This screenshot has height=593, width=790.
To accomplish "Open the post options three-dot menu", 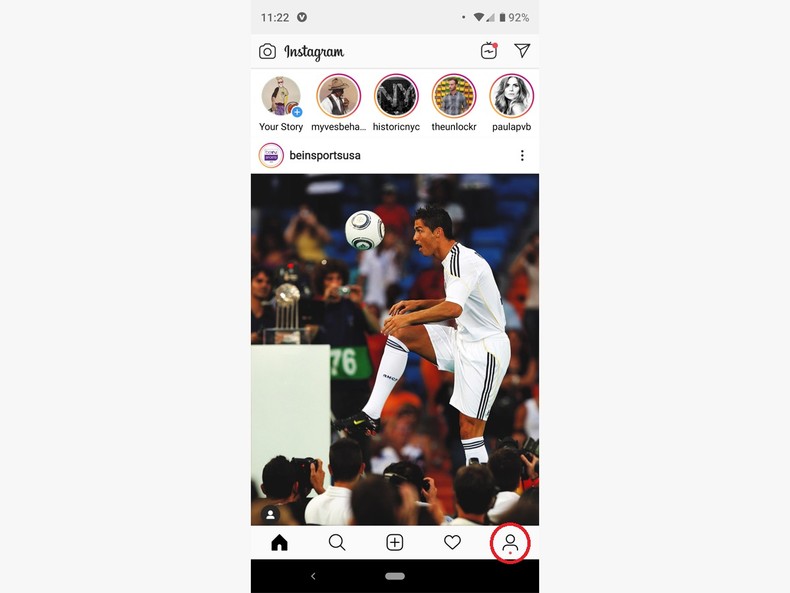I will (x=522, y=155).
